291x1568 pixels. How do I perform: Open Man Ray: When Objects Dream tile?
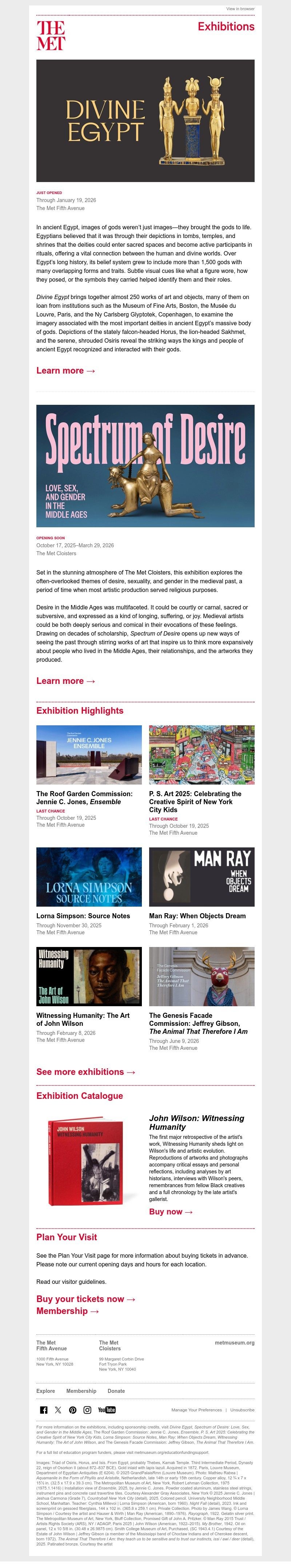202,876
